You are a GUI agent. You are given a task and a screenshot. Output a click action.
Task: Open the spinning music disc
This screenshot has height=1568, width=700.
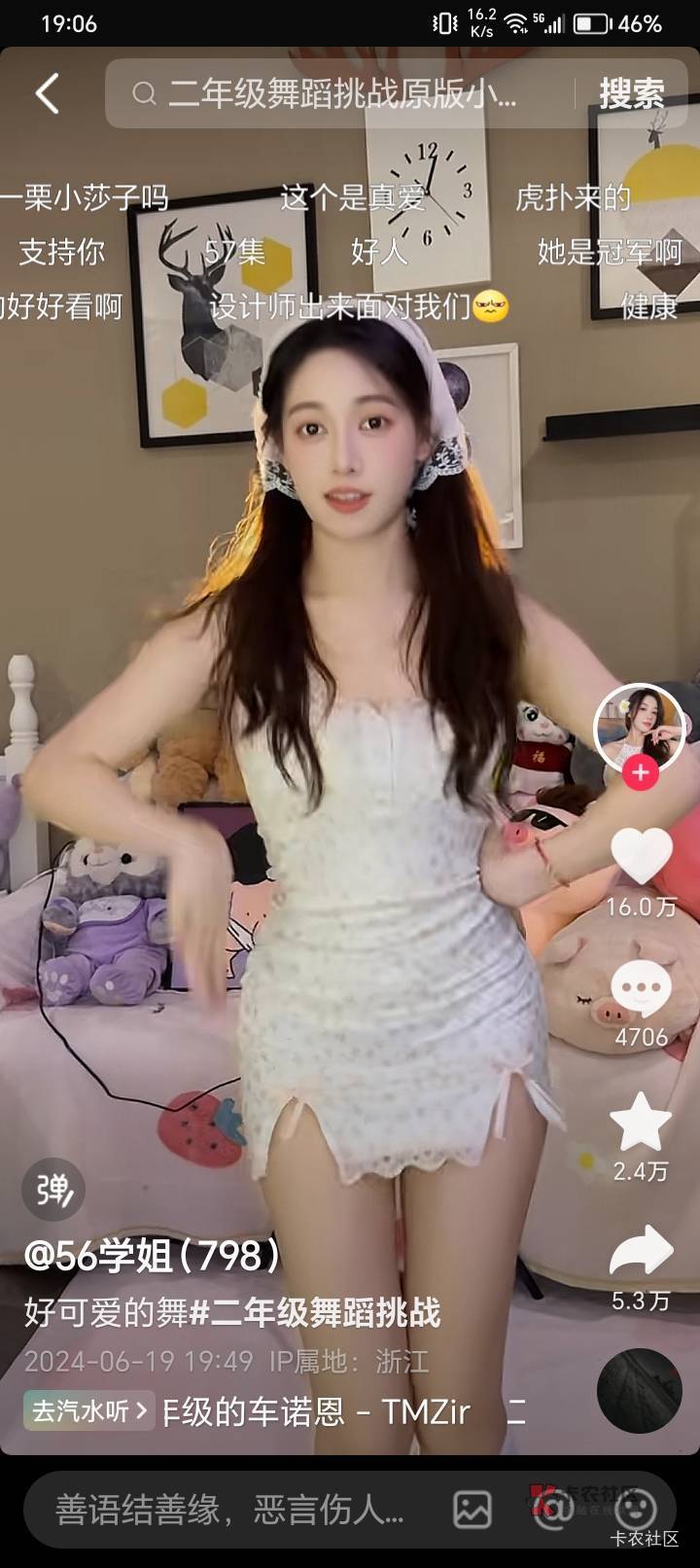(x=640, y=1391)
